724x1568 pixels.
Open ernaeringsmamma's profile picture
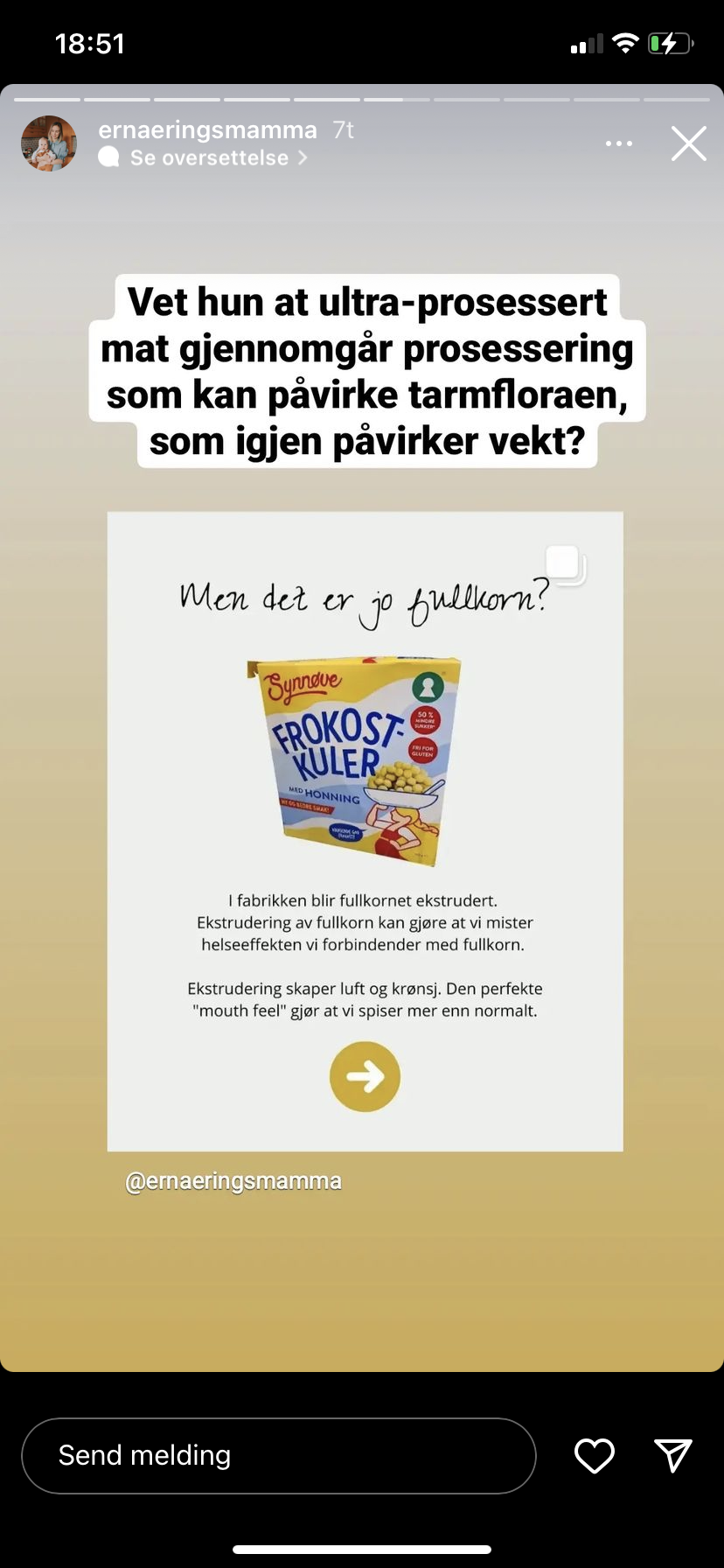coord(49,143)
